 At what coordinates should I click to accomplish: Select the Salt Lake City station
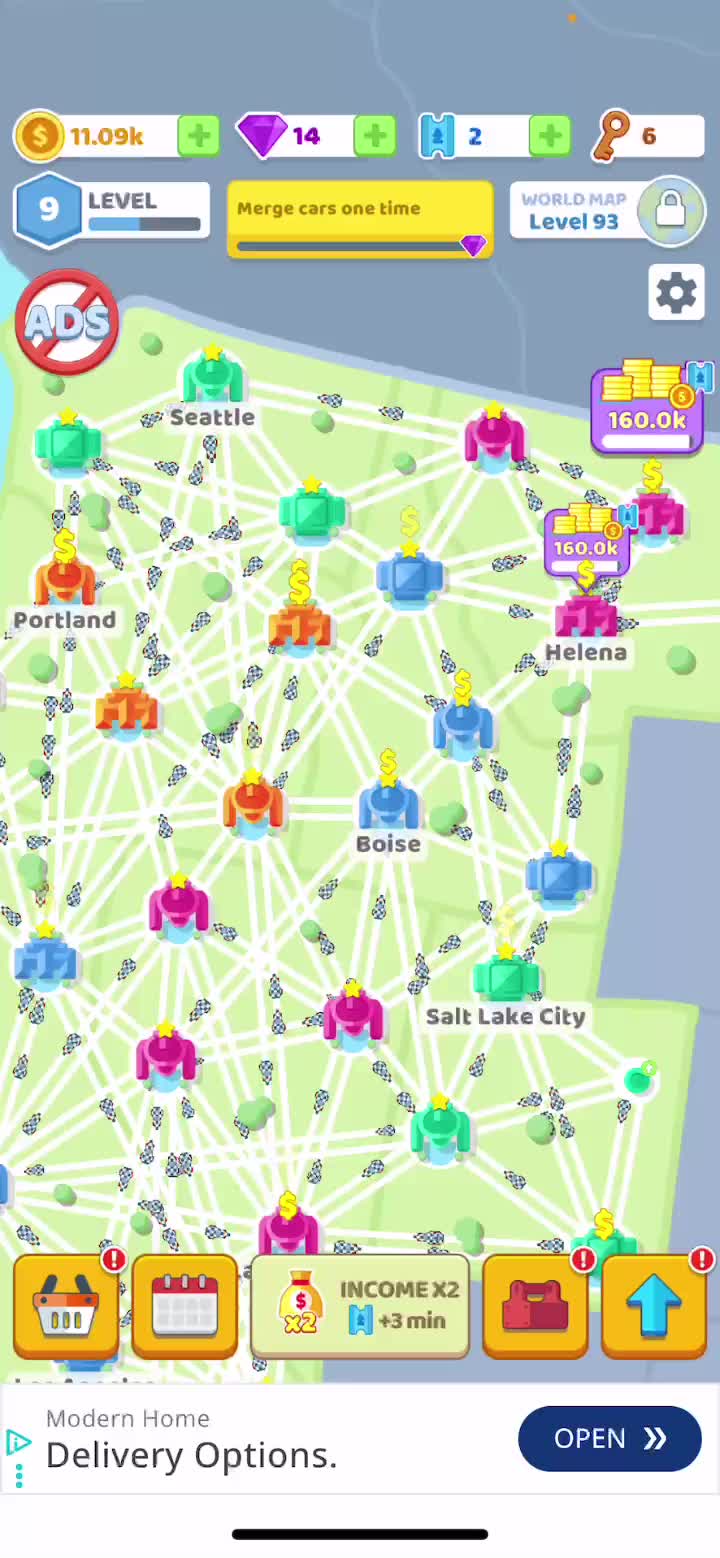(x=506, y=976)
